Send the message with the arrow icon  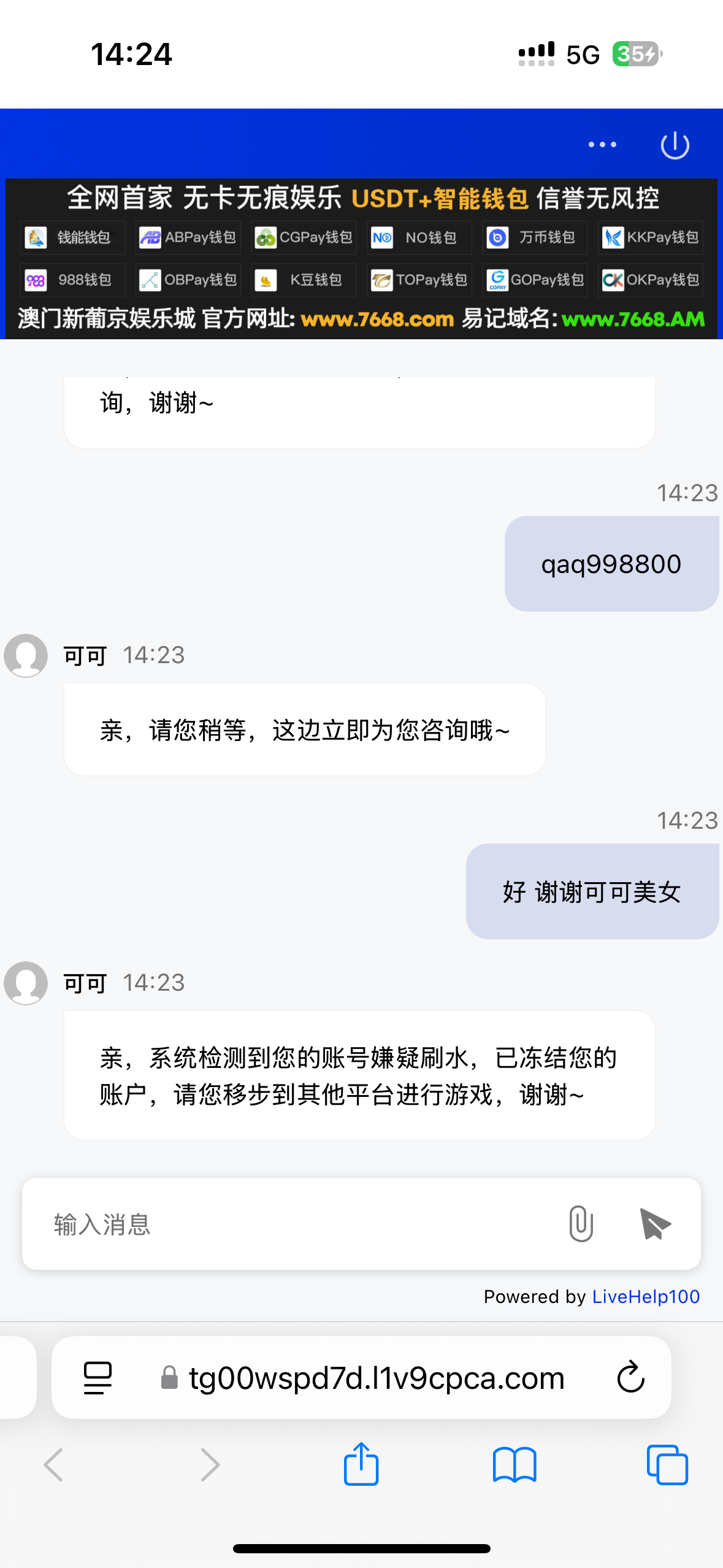(654, 1224)
